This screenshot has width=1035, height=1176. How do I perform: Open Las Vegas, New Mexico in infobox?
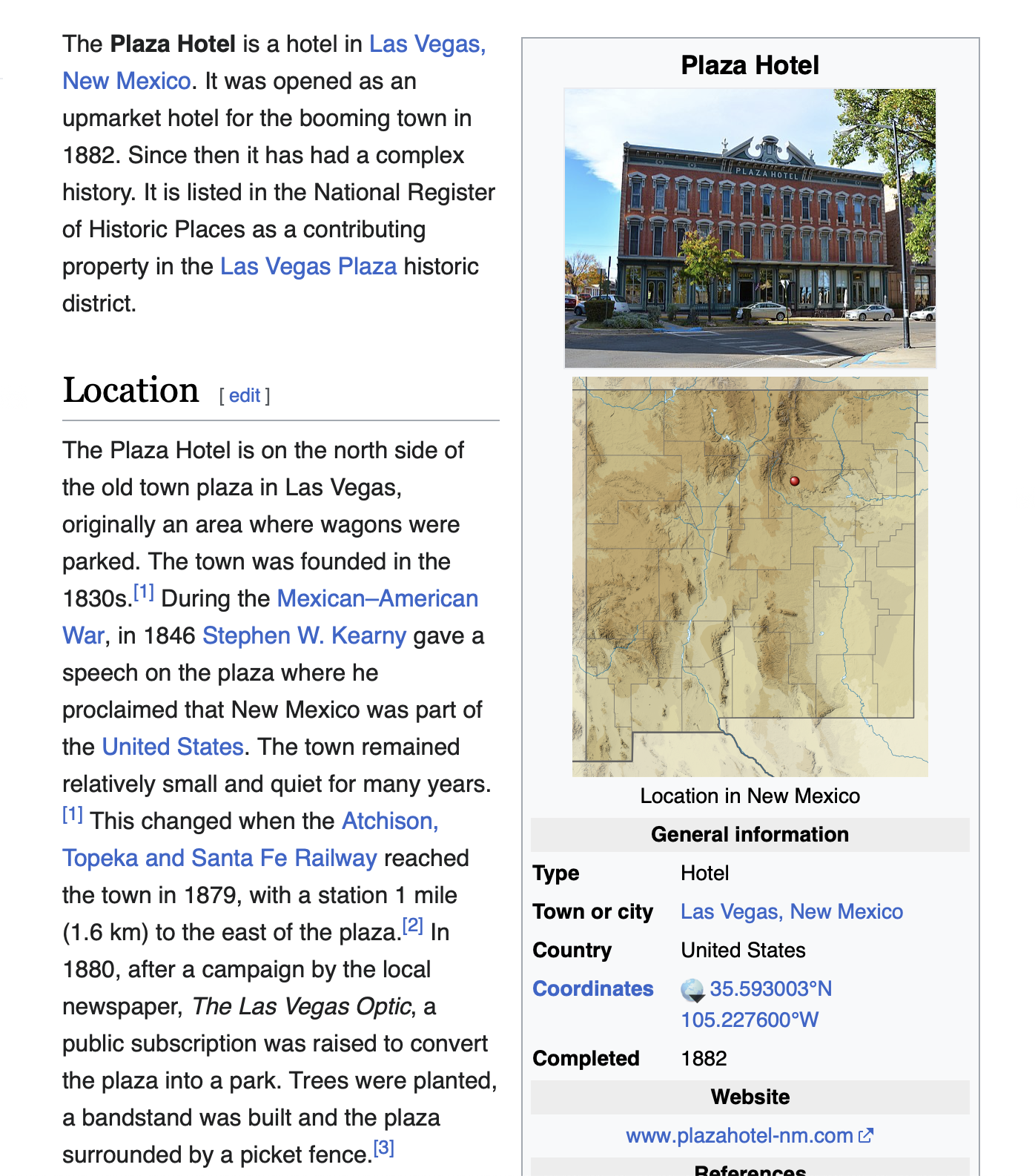click(791, 912)
